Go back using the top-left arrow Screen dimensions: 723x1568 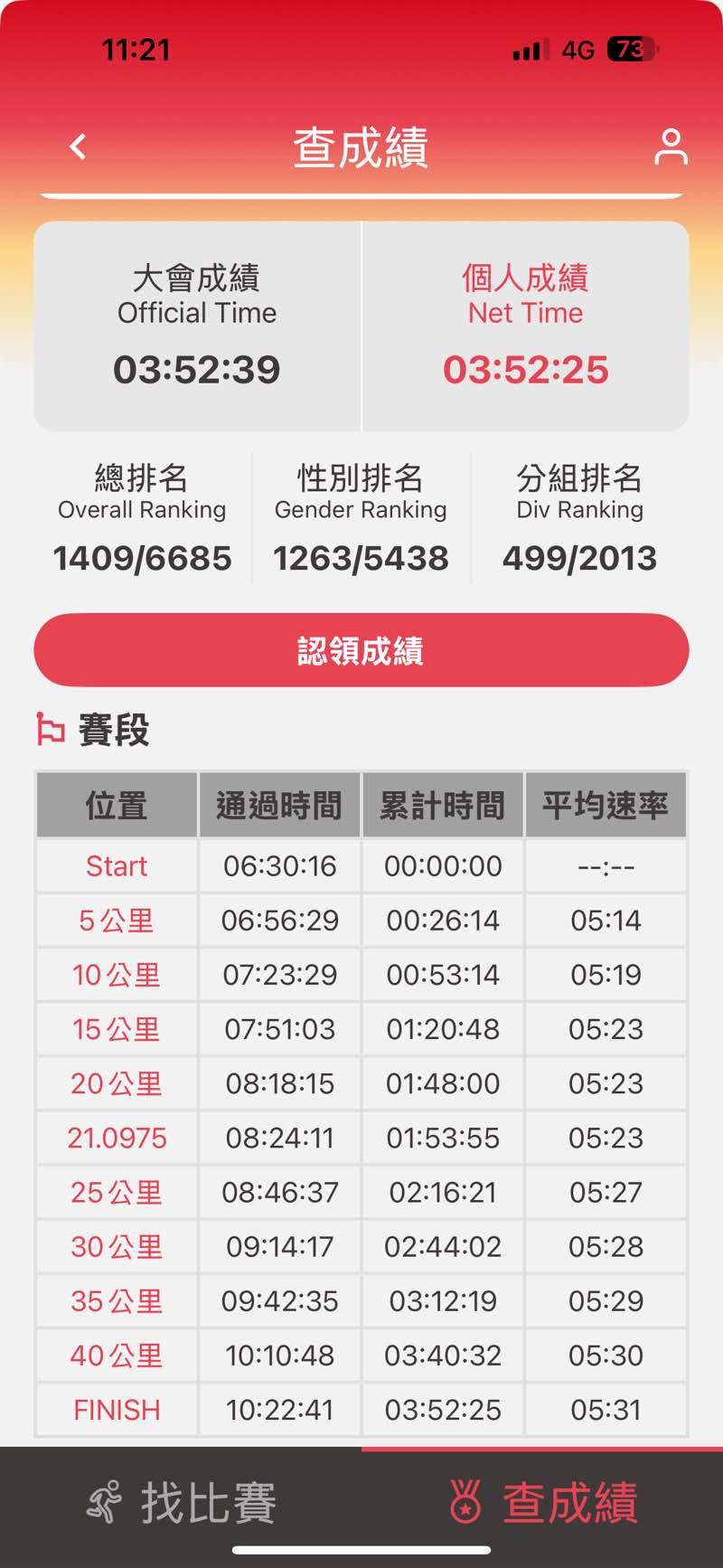pos(79,146)
